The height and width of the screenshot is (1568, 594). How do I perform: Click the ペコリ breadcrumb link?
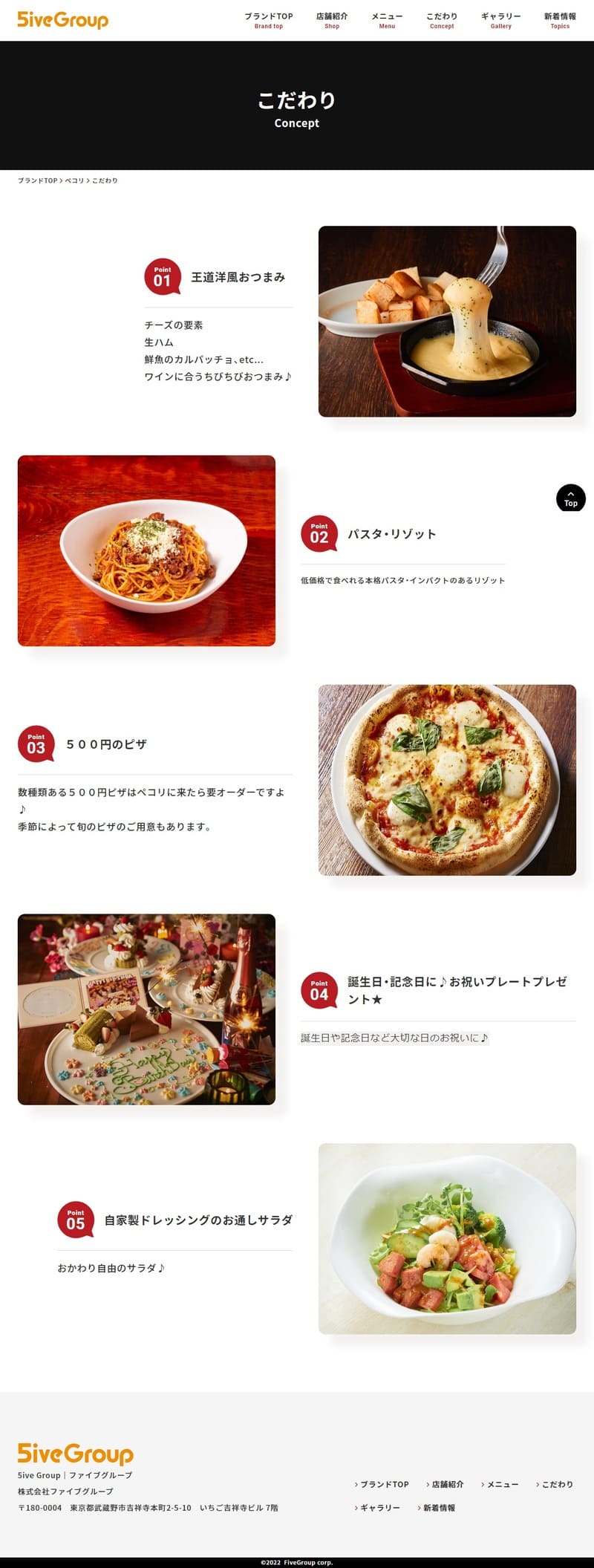click(72, 180)
